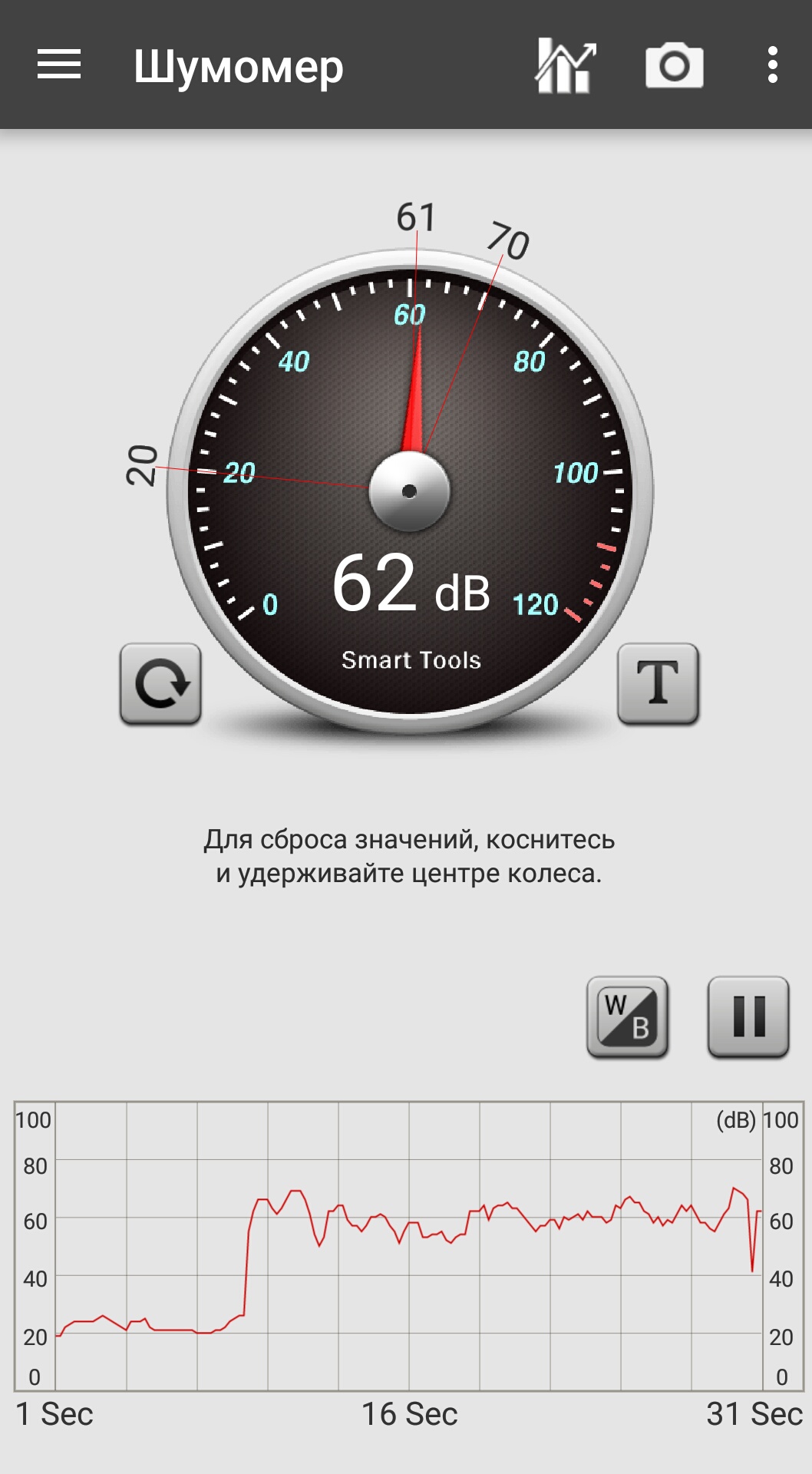Open the overflow menu

point(772,65)
